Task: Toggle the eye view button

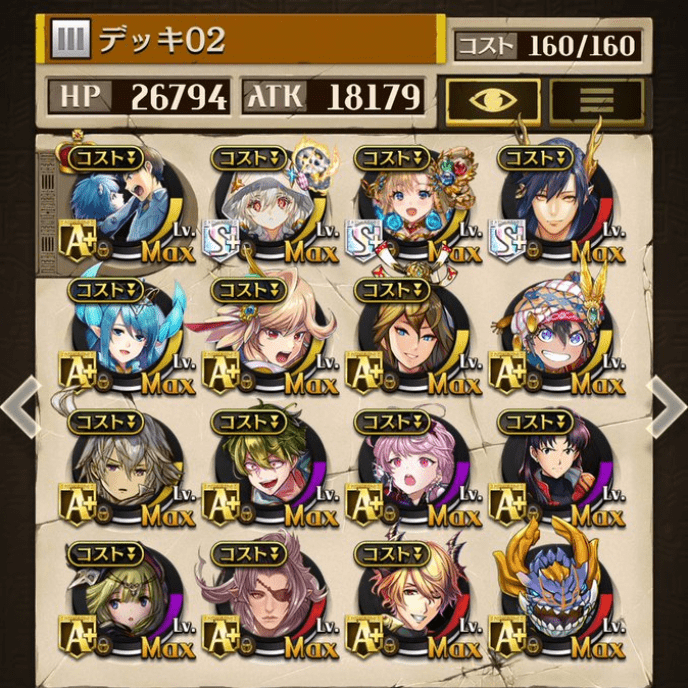Action: point(493,99)
